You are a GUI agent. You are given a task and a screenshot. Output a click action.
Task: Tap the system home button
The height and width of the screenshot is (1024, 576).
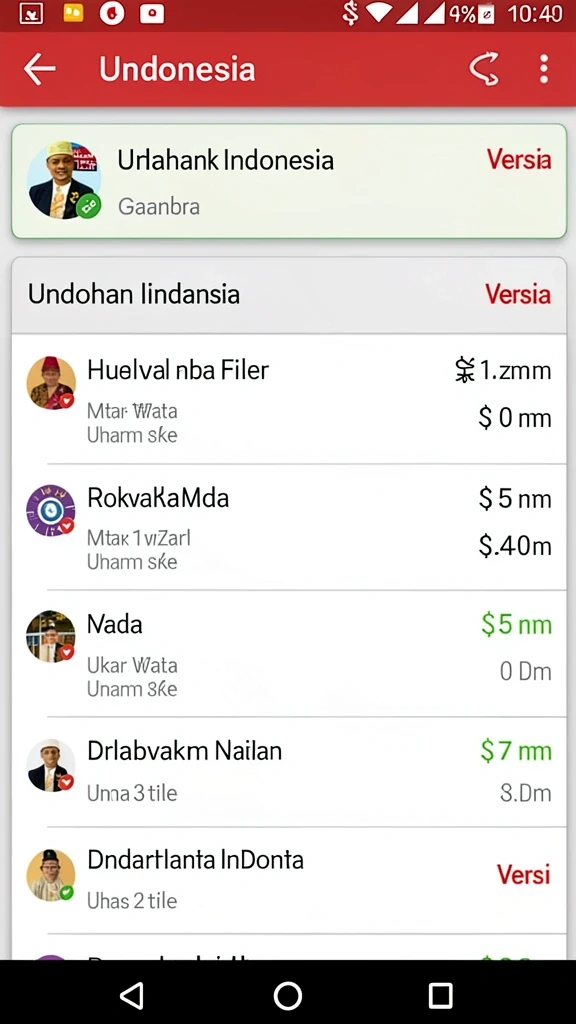point(288,996)
